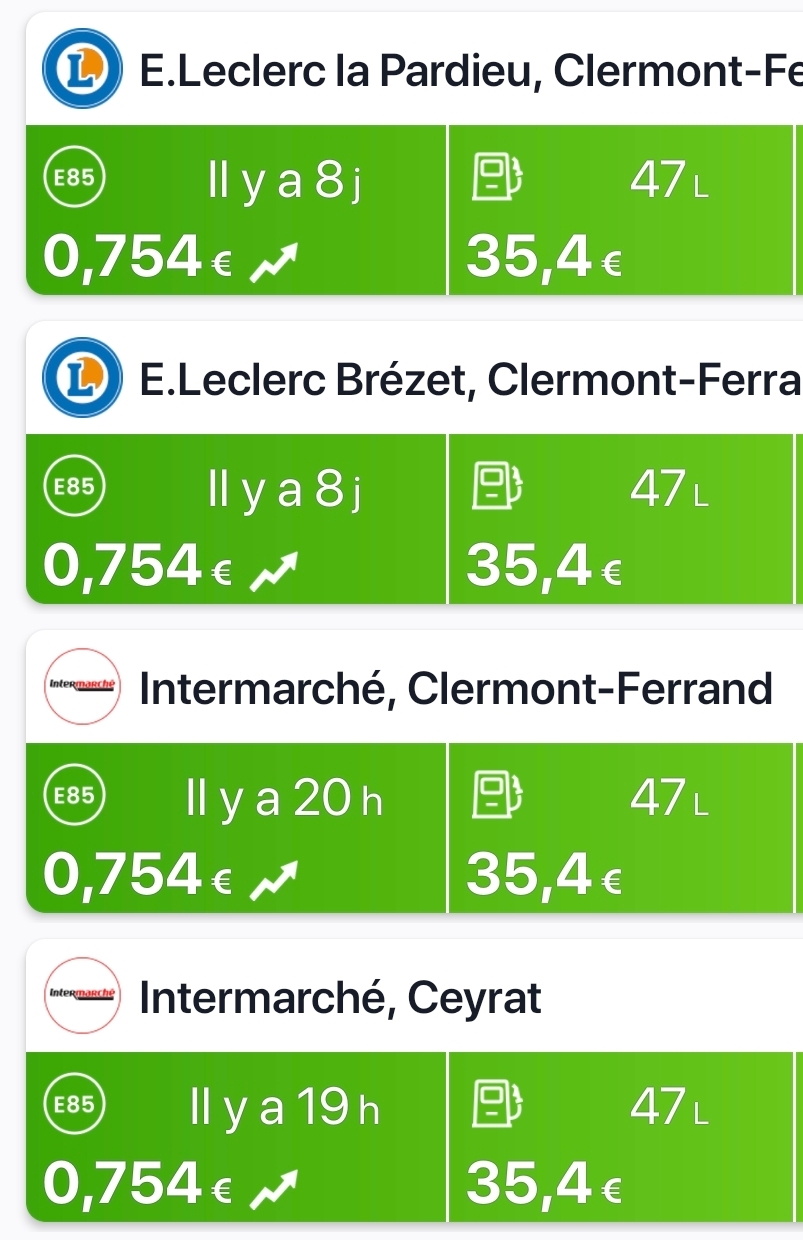Open Intermarché Clermont-Ferrand station card
This screenshot has height=1240, width=803.
pyautogui.click(x=457, y=689)
